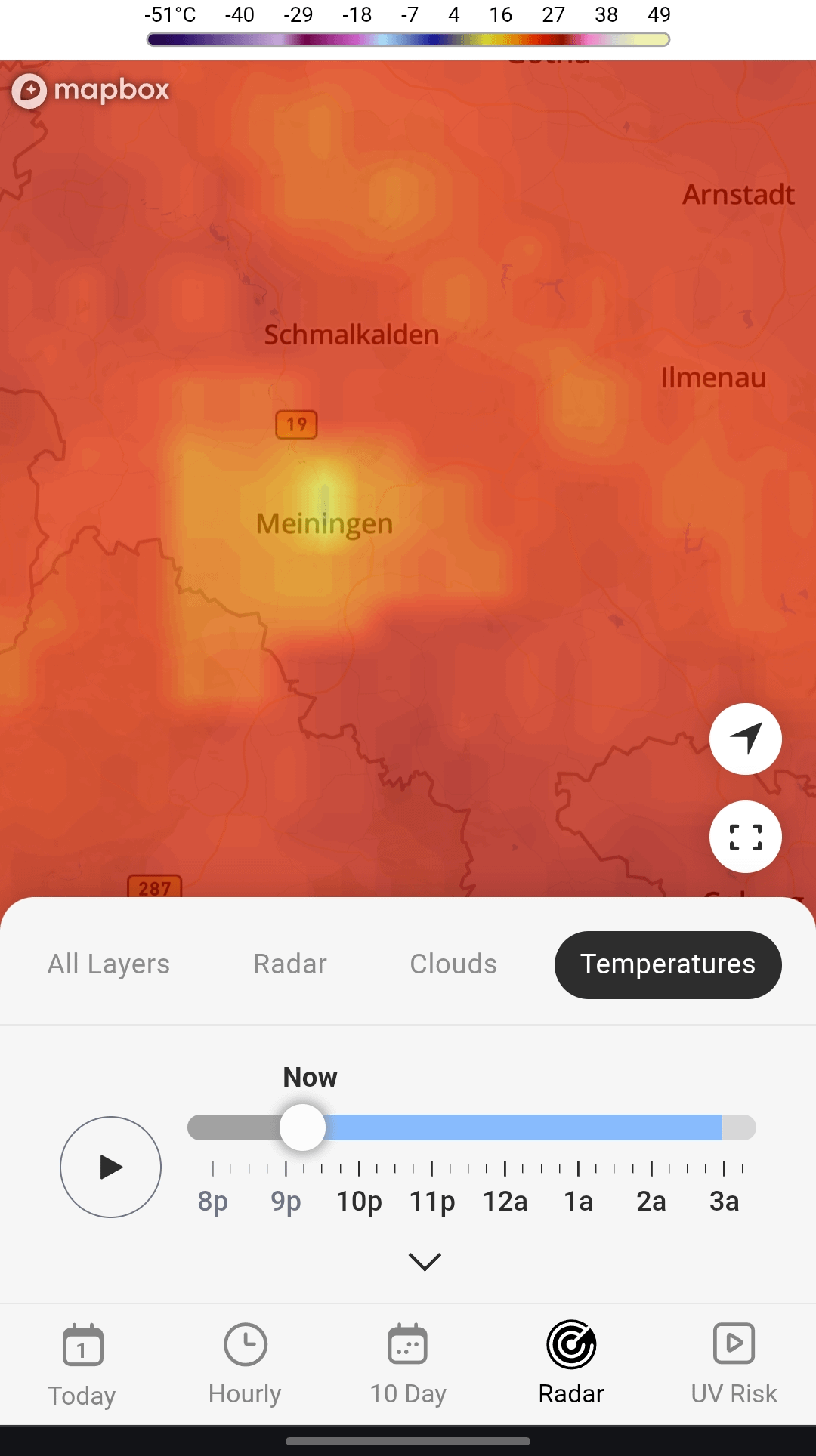Show the Clouds layer

point(453,964)
